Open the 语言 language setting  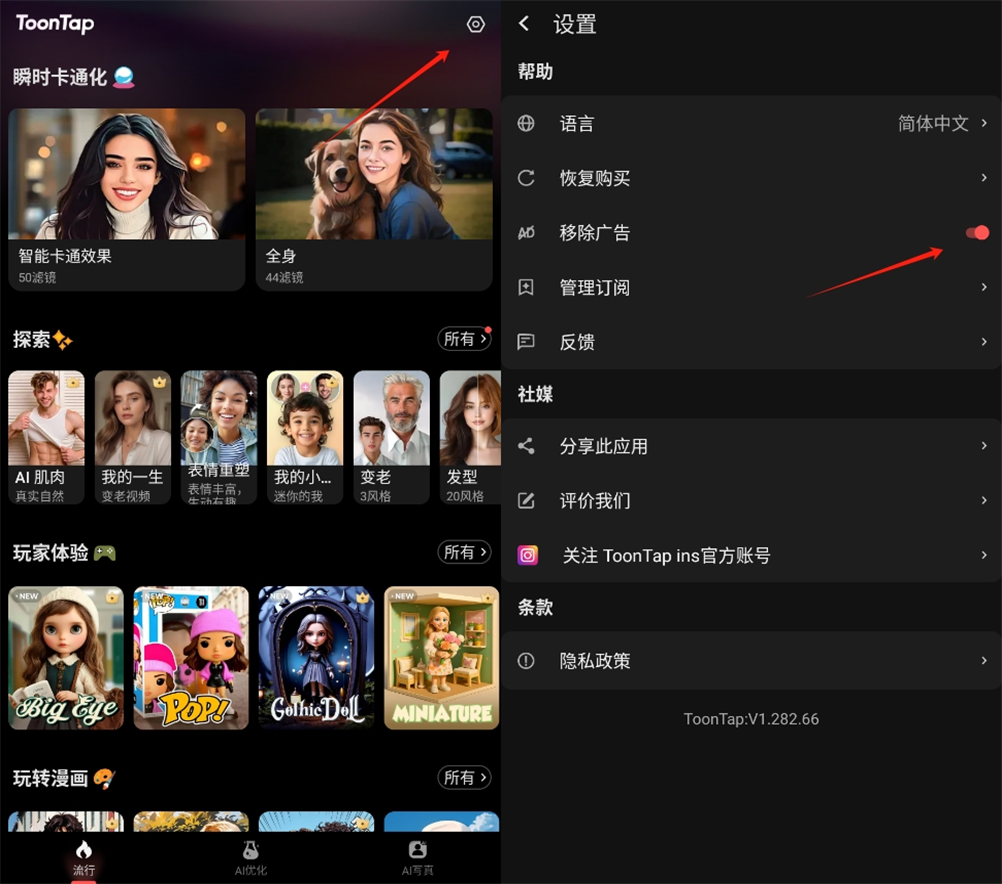[x=752, y=124]
